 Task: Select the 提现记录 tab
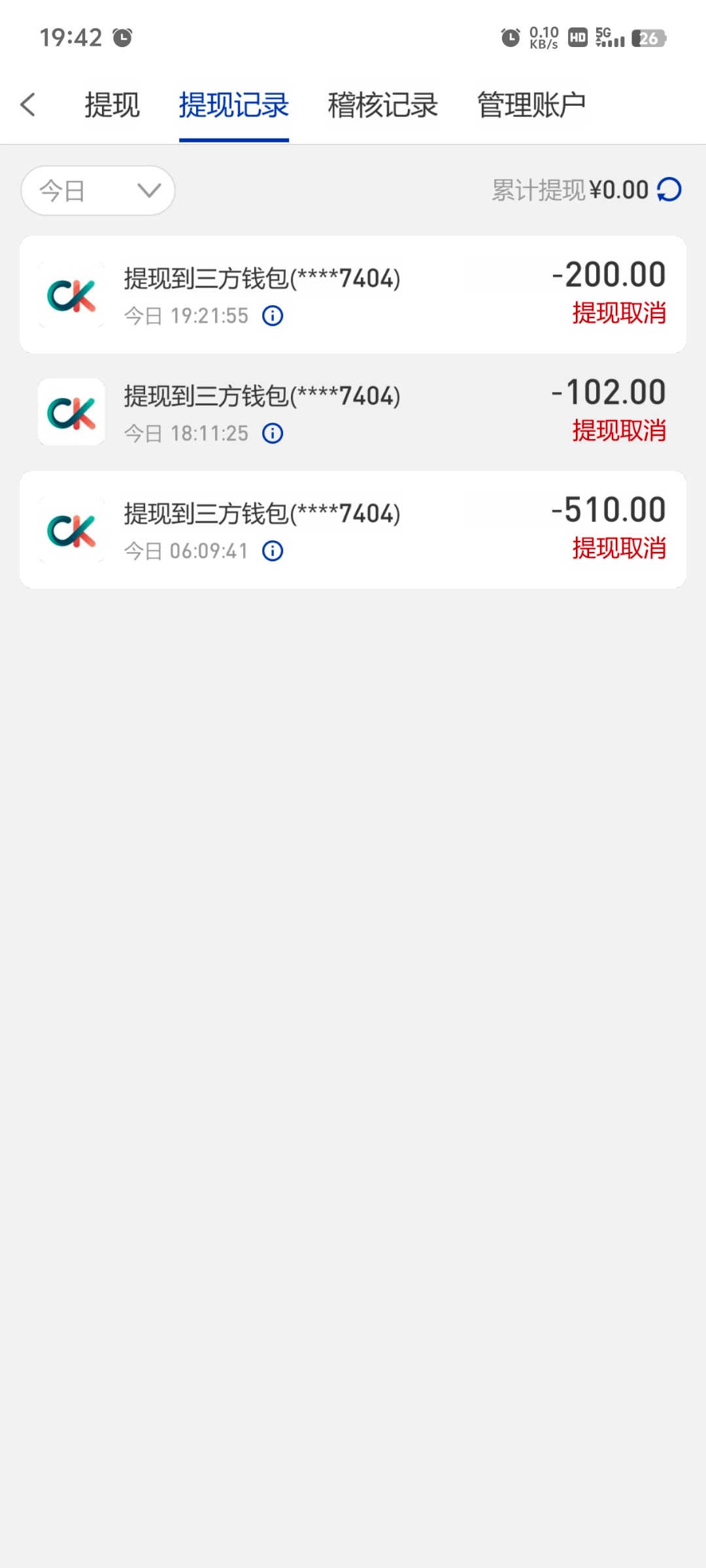(235, 105)
